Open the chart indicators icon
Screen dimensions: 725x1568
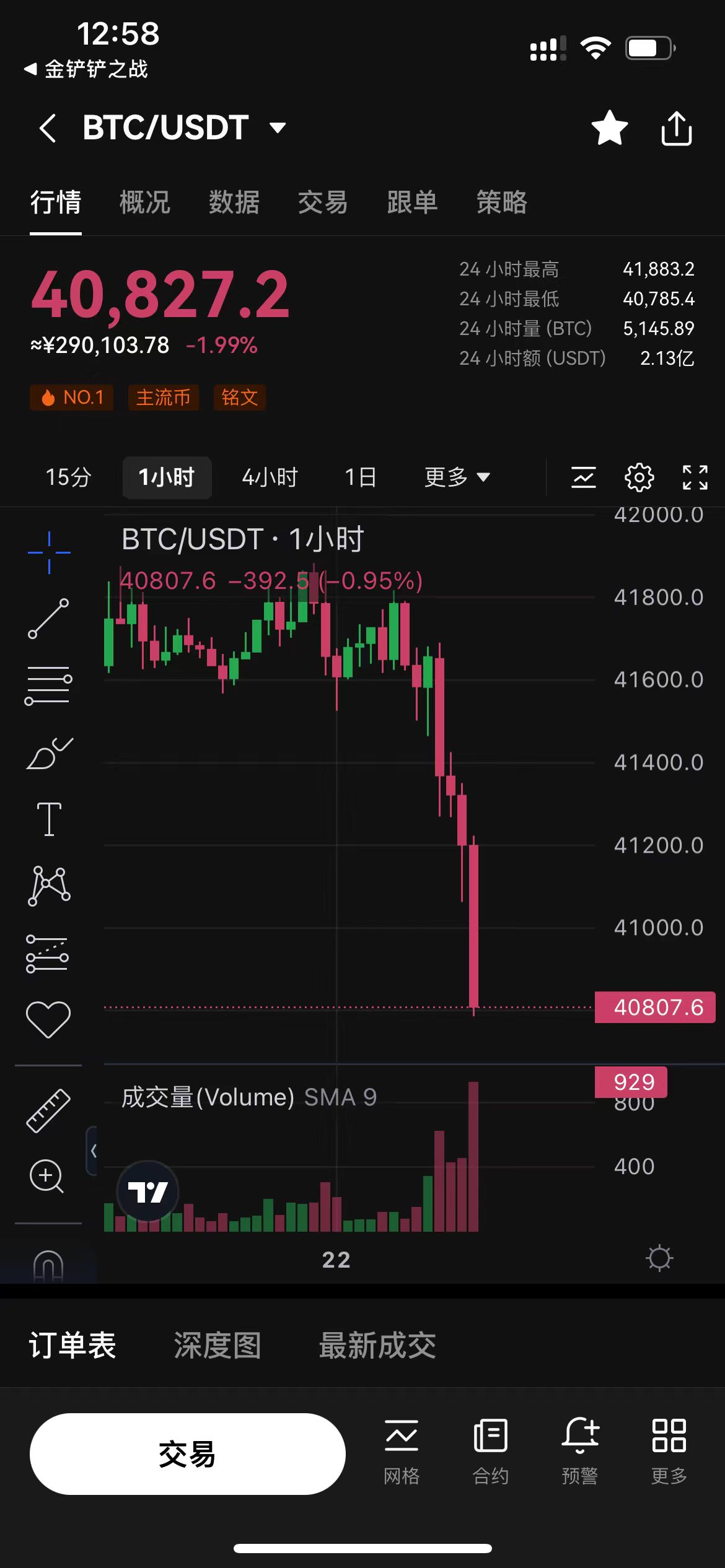[x=584, y=477]
